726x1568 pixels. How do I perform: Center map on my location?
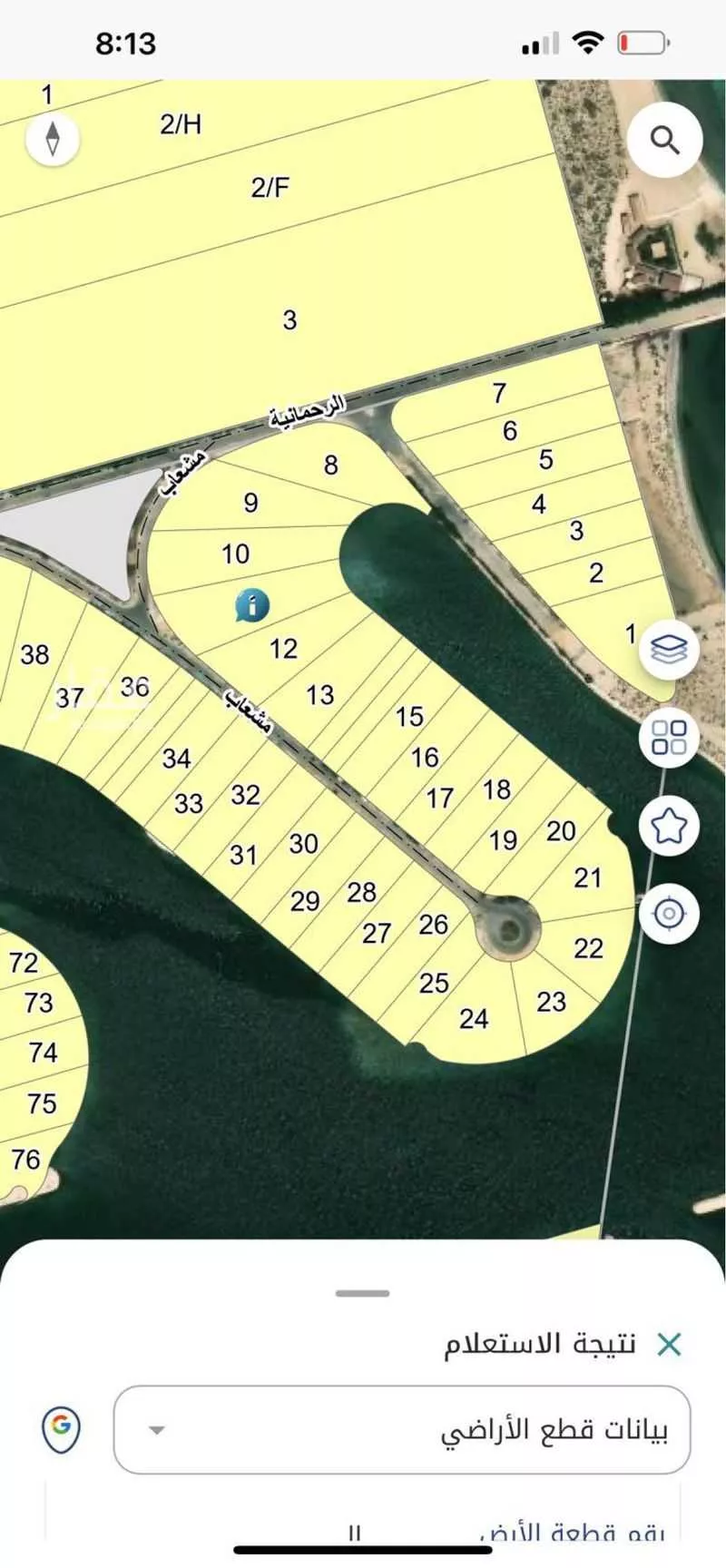[x=669, y=913]
